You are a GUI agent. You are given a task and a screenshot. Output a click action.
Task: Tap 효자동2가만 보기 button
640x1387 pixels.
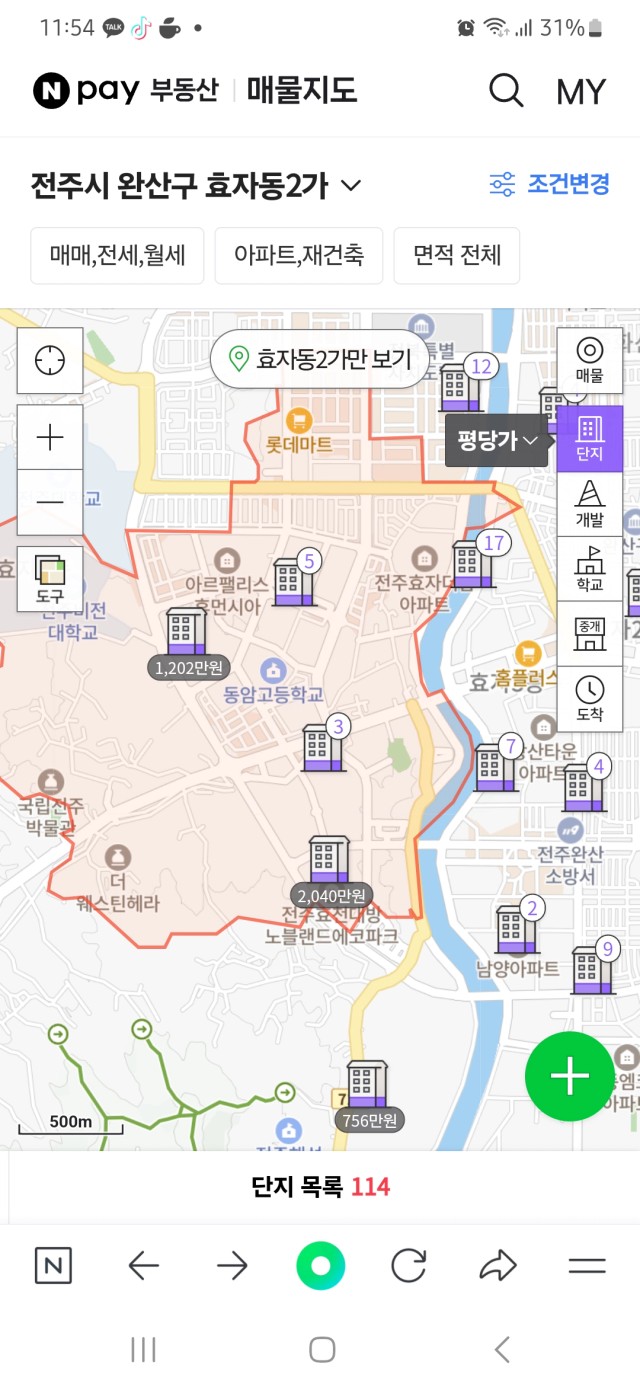(320, 359)
